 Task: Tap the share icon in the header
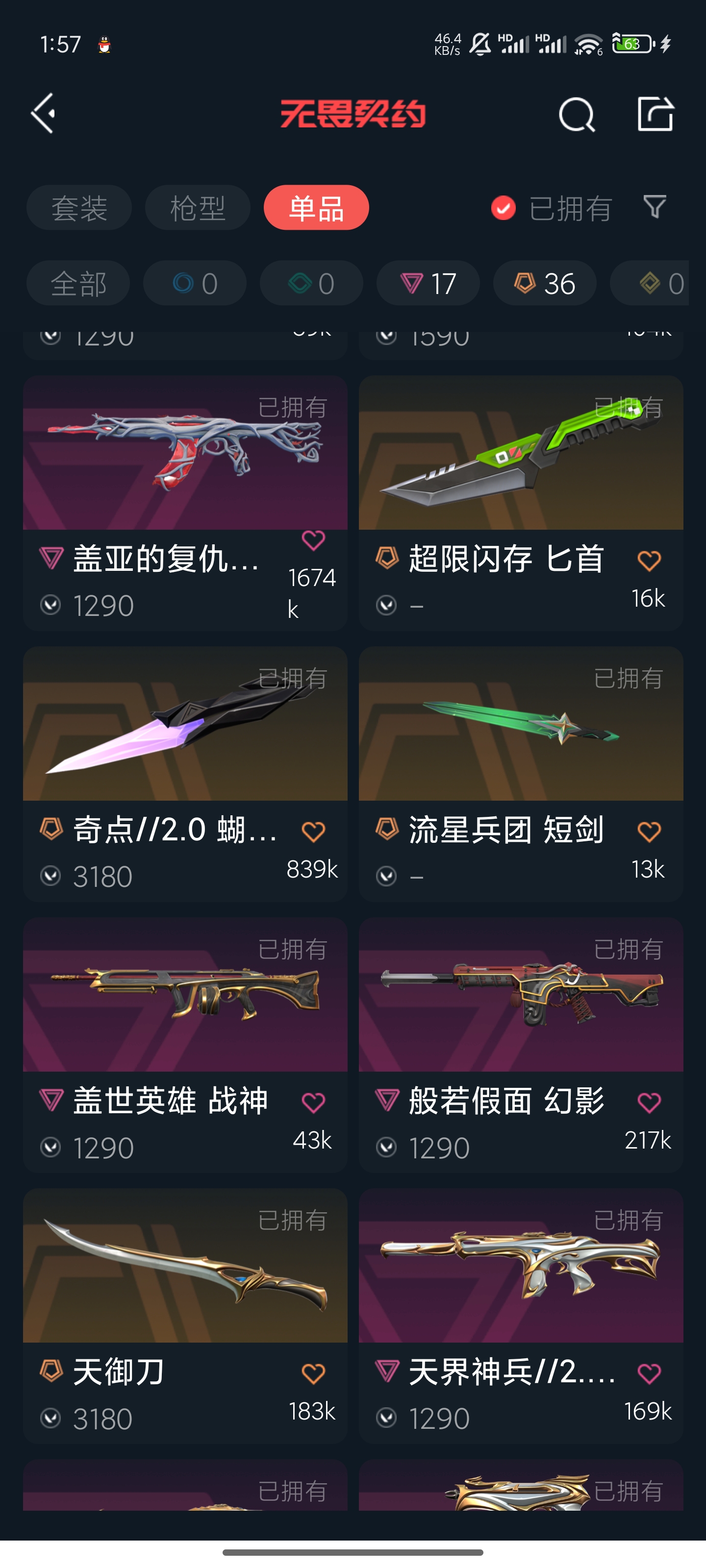tap(656, 114)
